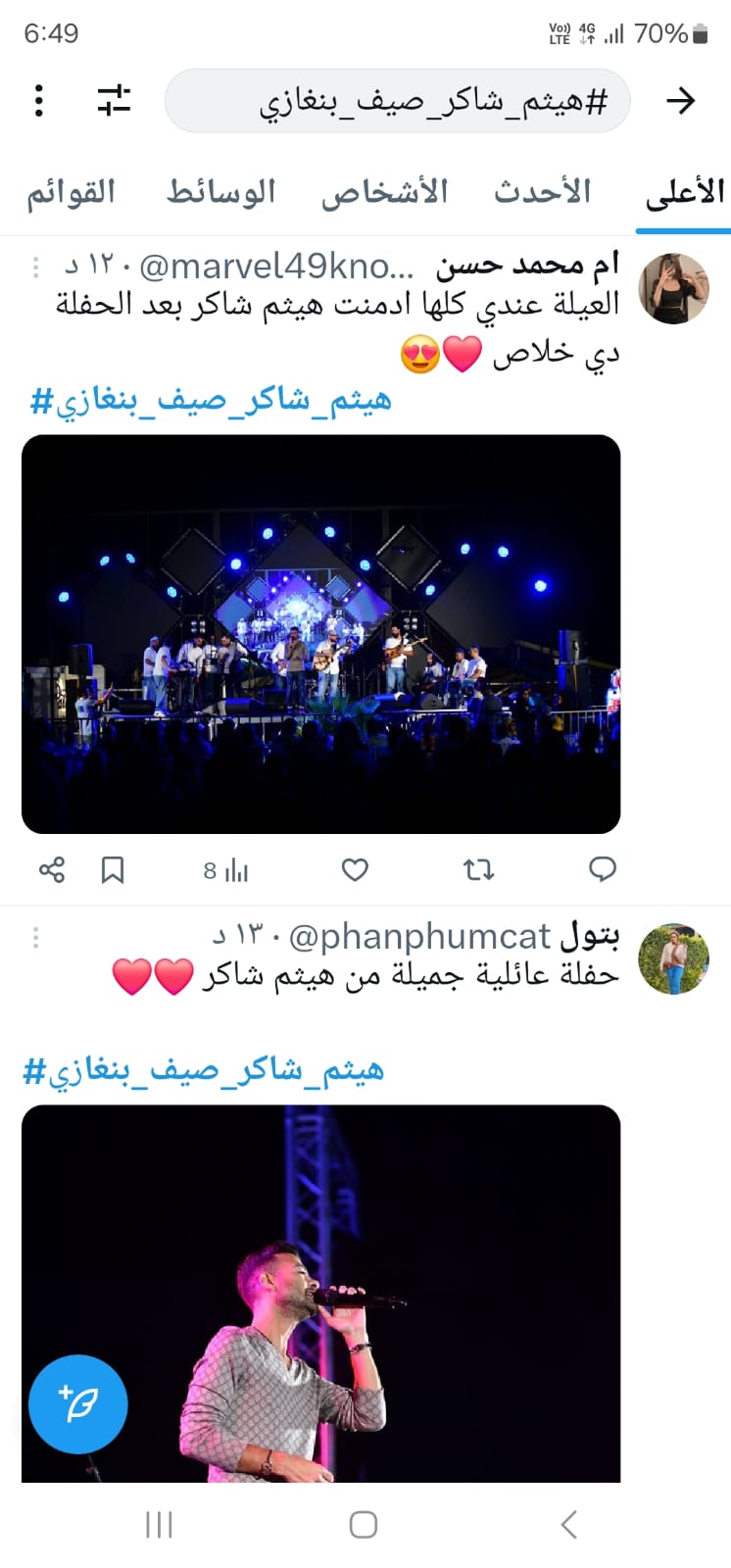Compose a new post
The image size is (731, 1568).
[78, 1404]
